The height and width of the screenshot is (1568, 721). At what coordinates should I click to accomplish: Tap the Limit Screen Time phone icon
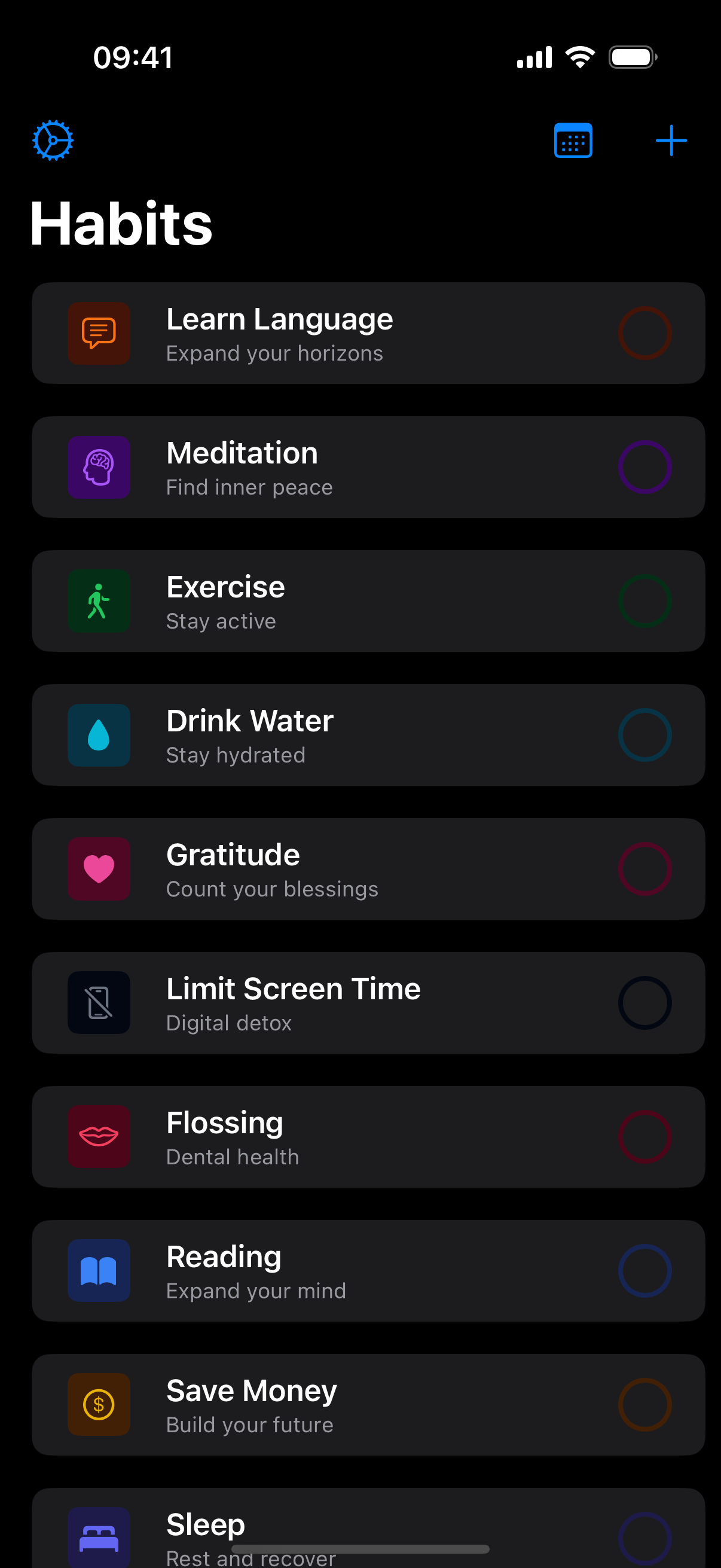tap(99, 1003)
